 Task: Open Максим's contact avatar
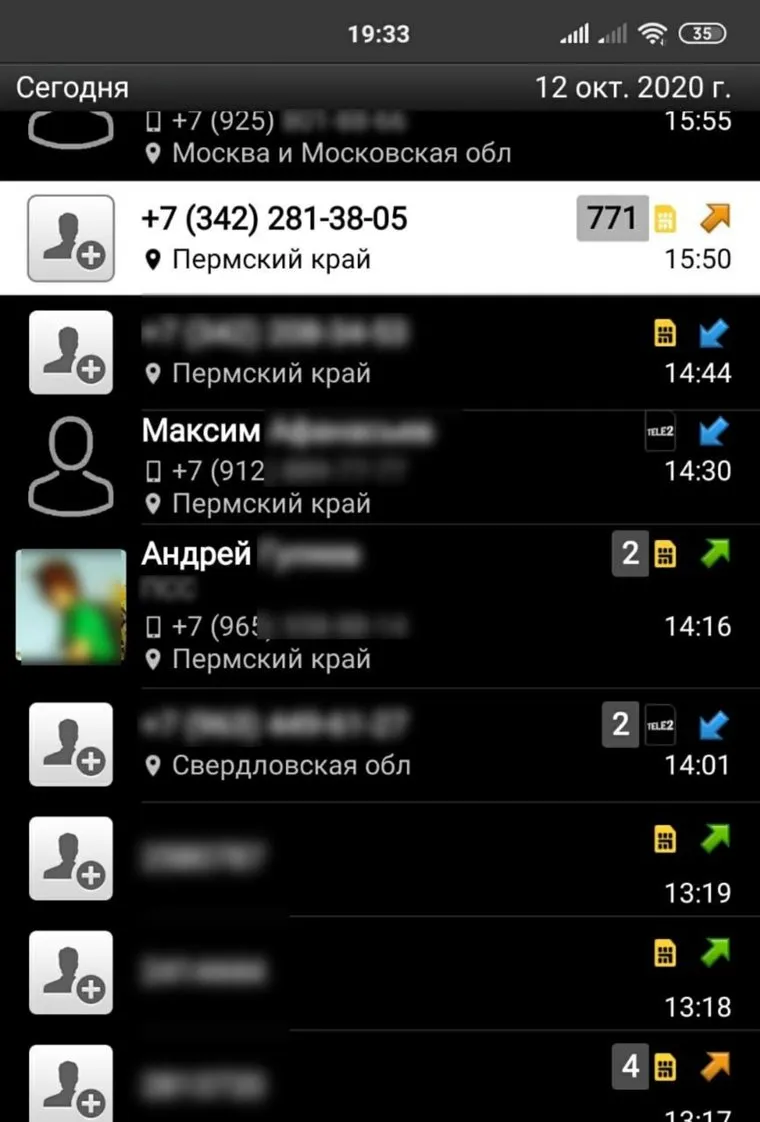click(x=70, y=467)
